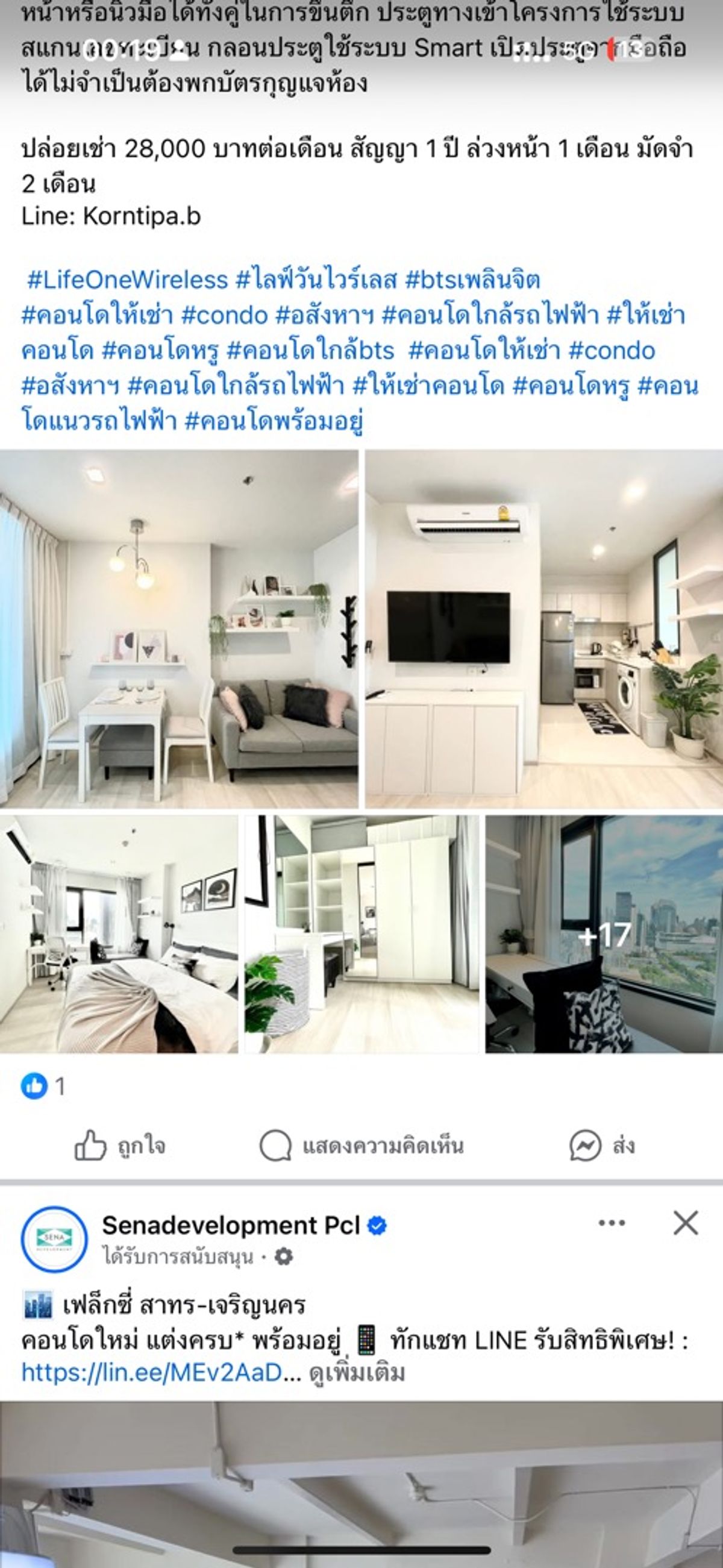Send the condo post via Messenger (ส่ง)
The image size is (723, 1568).
[x=602, y=1146]
